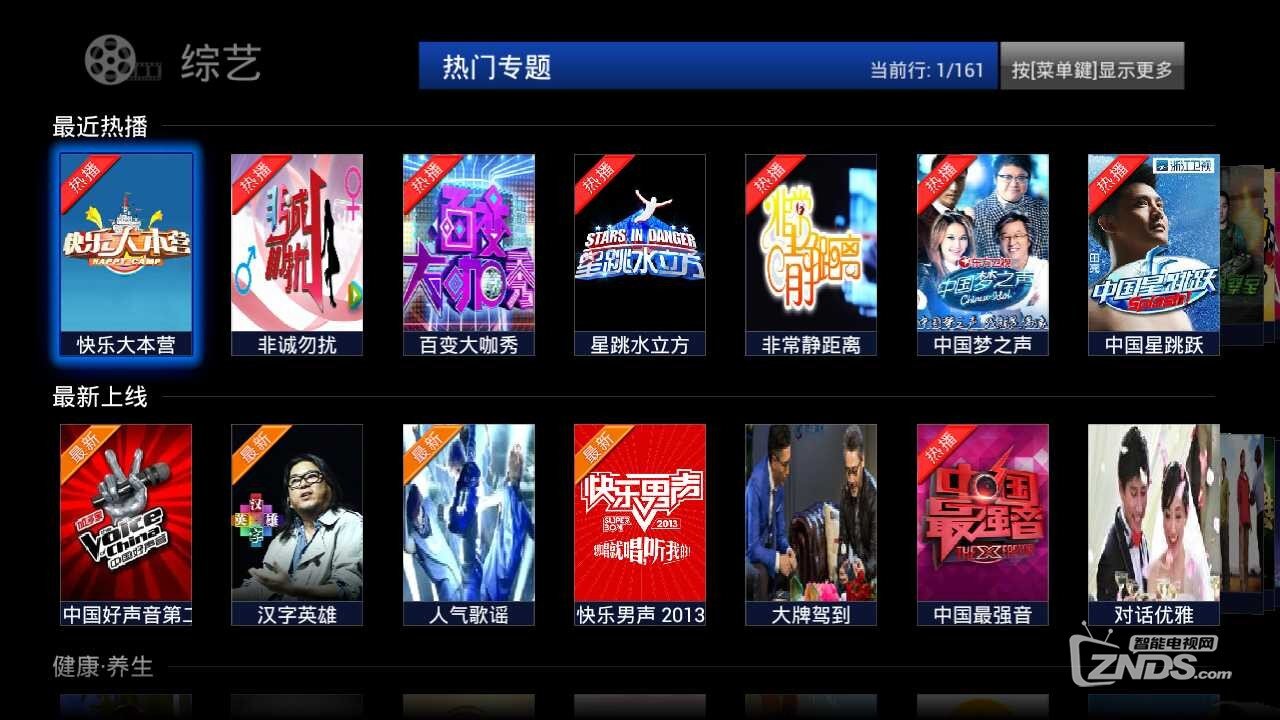The image size is (1280, 720).
Task: Select the 汉字英雄 tile
Action: tap(297, 524)
